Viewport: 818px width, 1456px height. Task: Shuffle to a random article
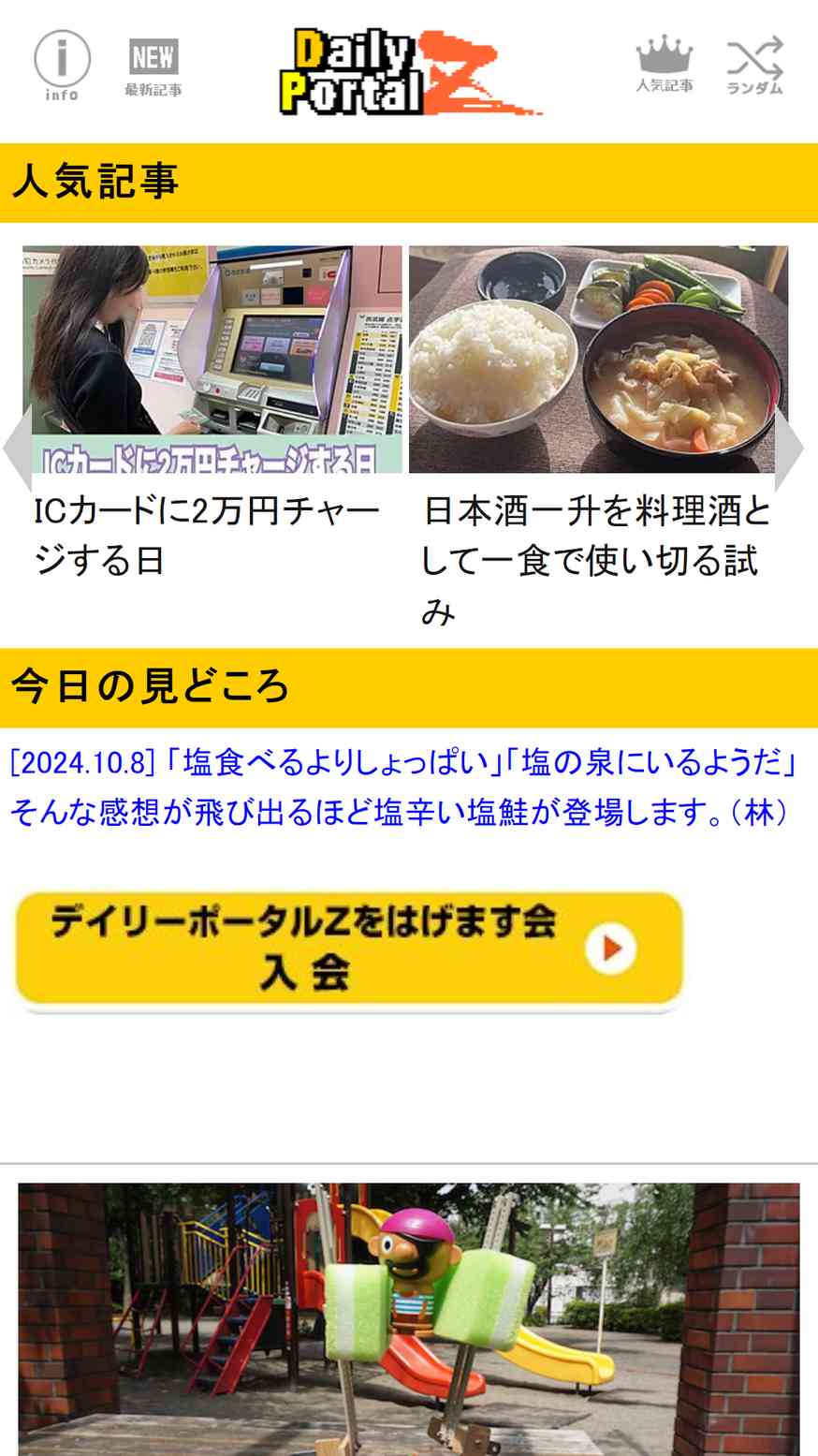754,66
